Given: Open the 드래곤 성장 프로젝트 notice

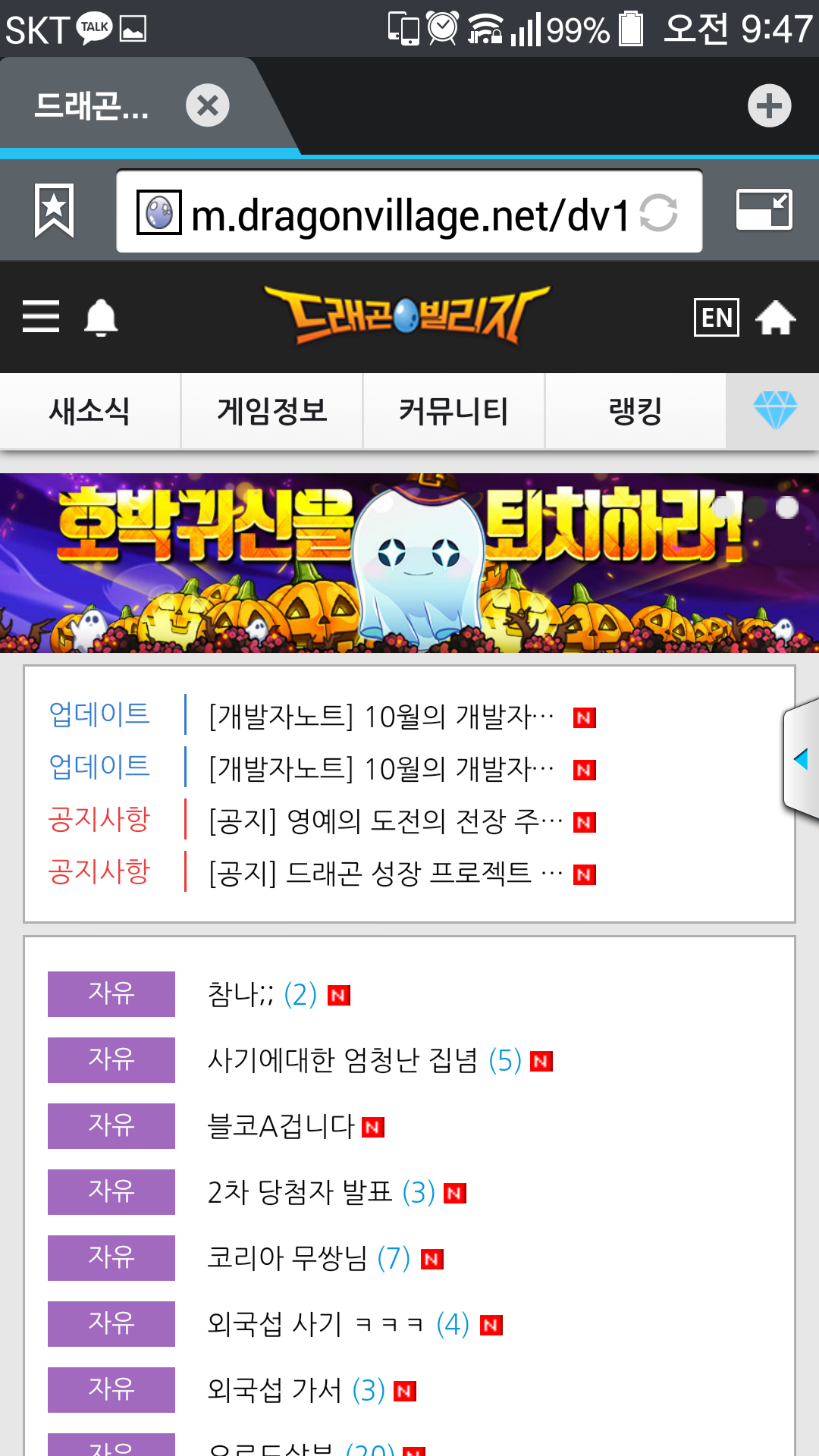Looking at the screenshot, I should coord(385,874).
